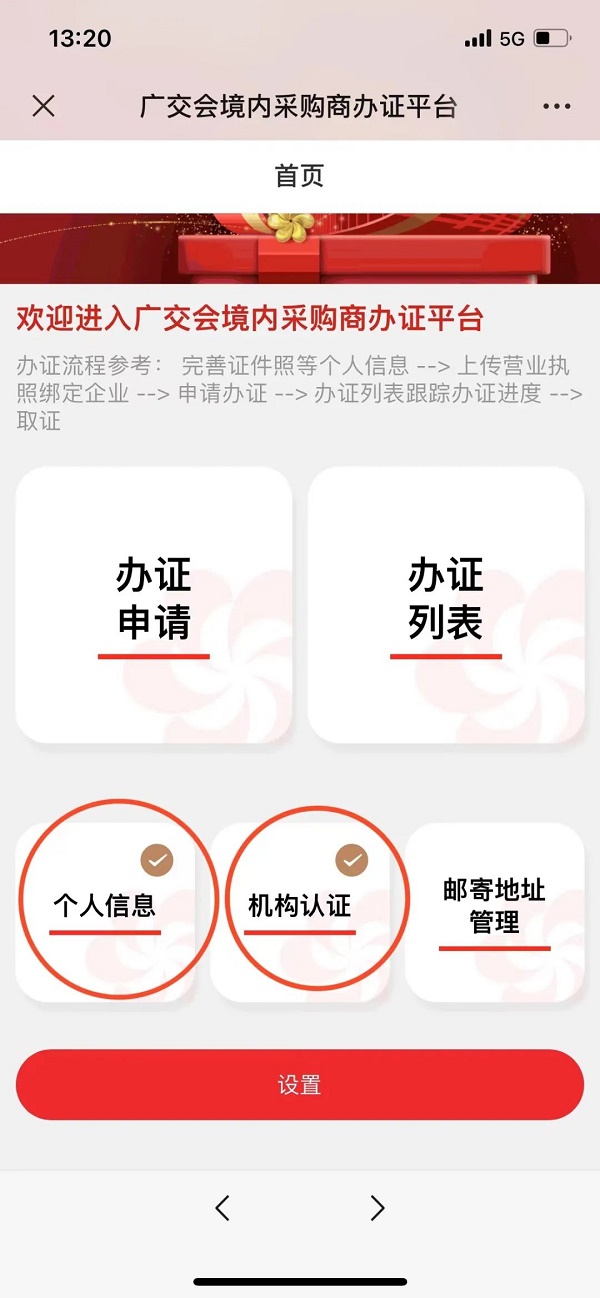
Task: Open the 办证列表 card
Action: [446, 604]
